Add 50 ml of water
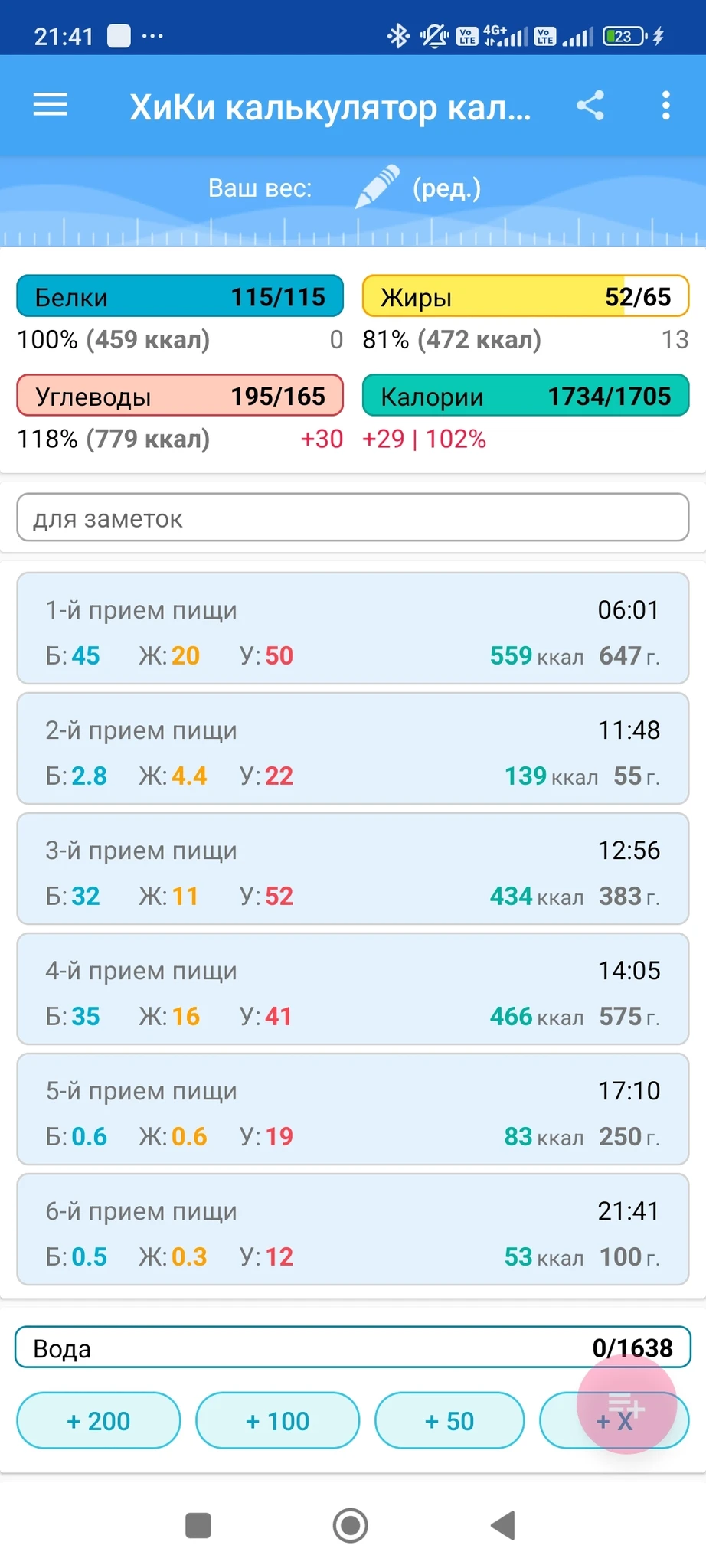 [x=449, y=1421]
